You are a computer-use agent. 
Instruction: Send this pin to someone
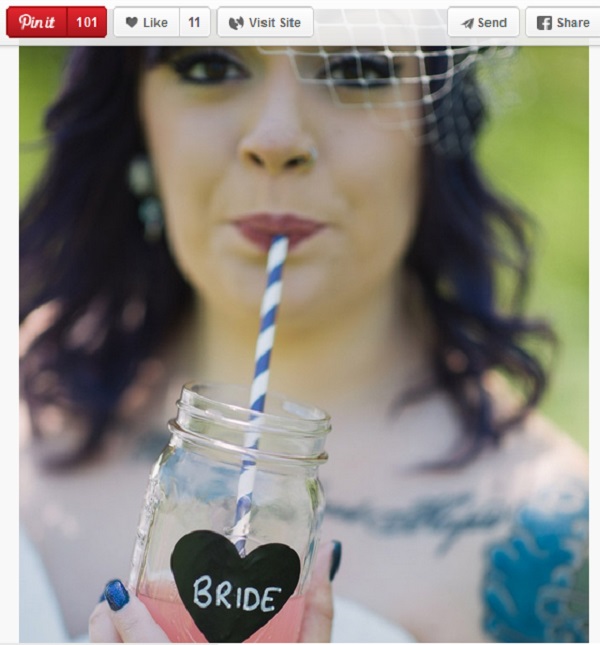point(483,22)
